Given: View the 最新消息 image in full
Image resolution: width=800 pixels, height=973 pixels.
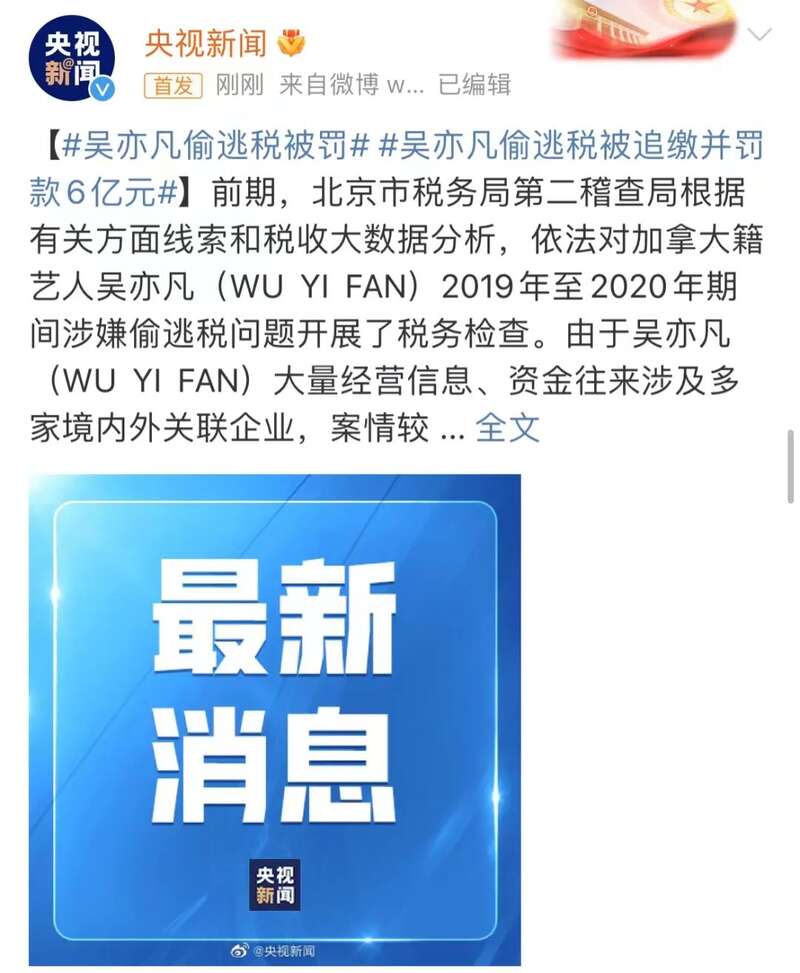Looking at the screenshot, I should [x=275, y=718].
